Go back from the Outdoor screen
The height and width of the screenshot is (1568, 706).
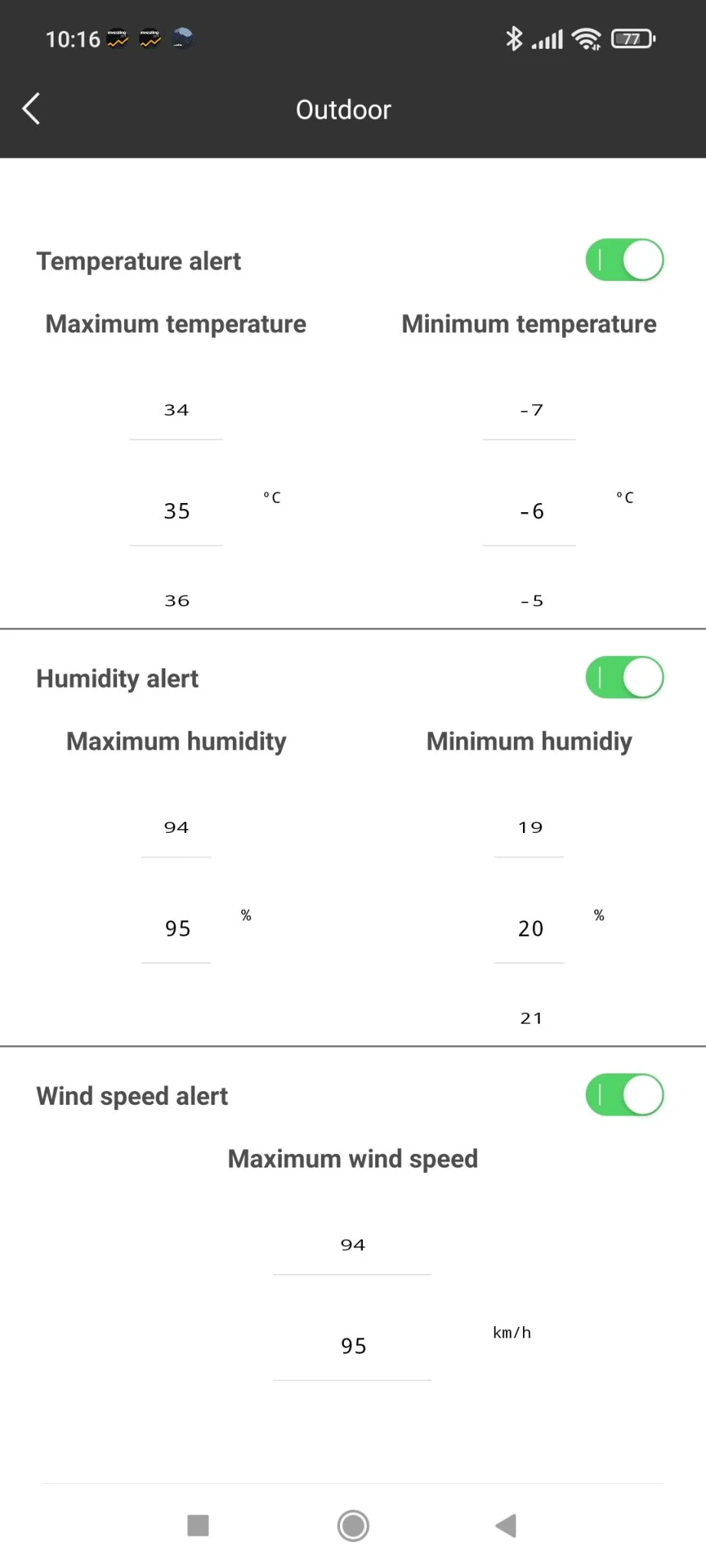click(32, 109)
